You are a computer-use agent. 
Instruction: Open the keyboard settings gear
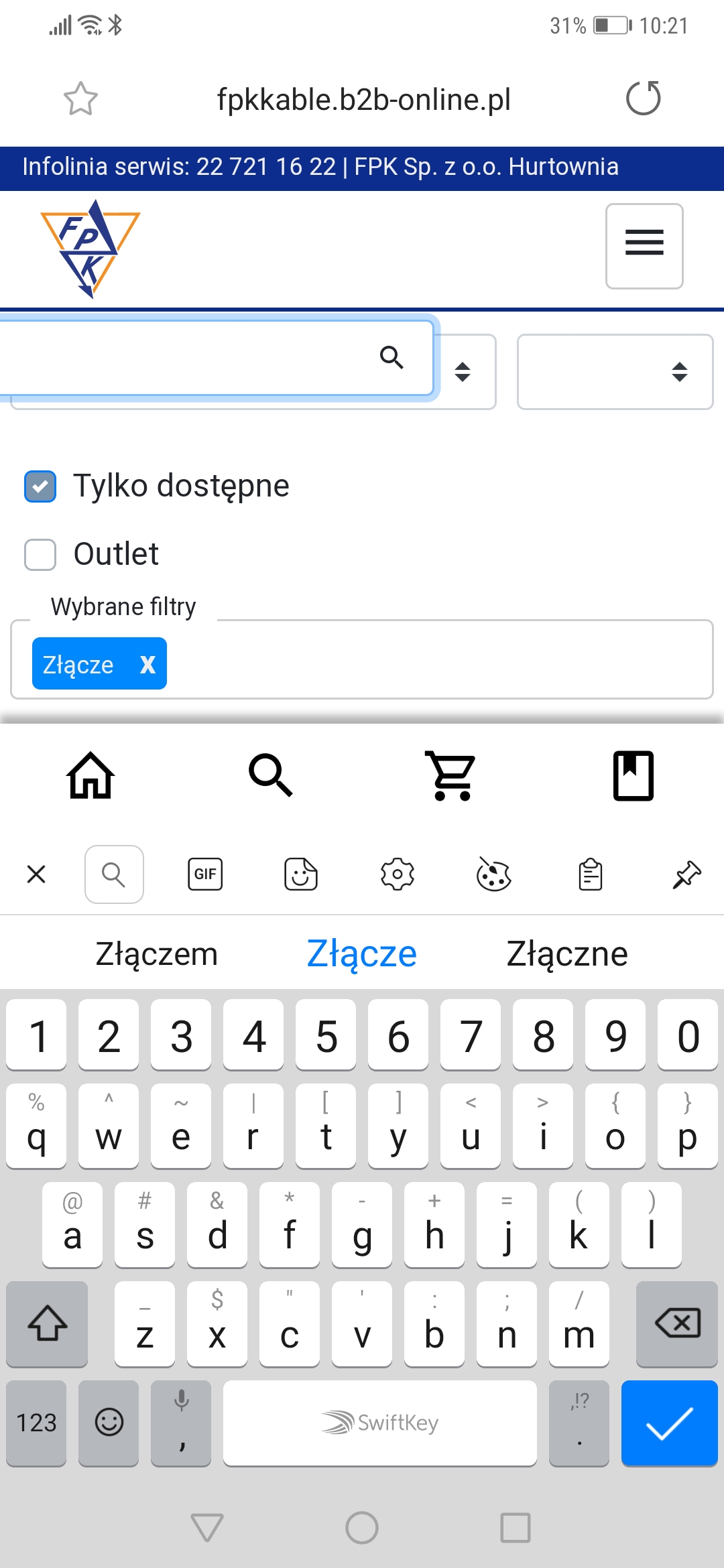tap(398, 874)
